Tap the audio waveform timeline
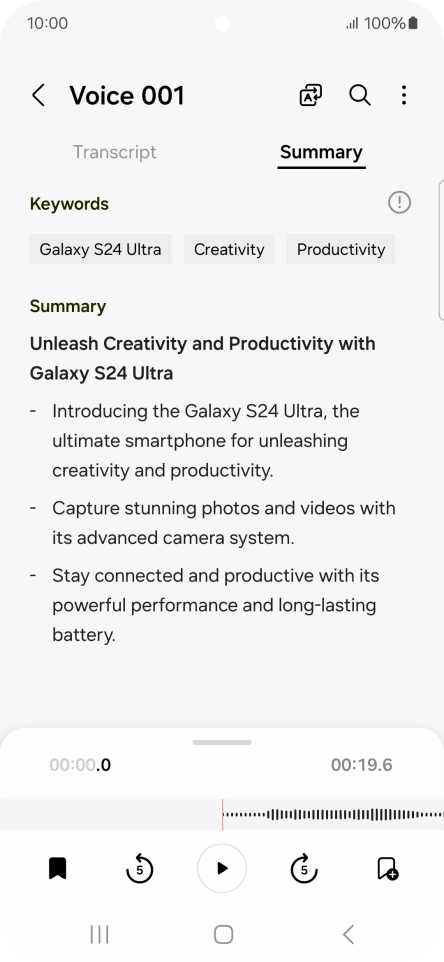The height and width of the screenshot is (962, 444). (x=222, y=815)
